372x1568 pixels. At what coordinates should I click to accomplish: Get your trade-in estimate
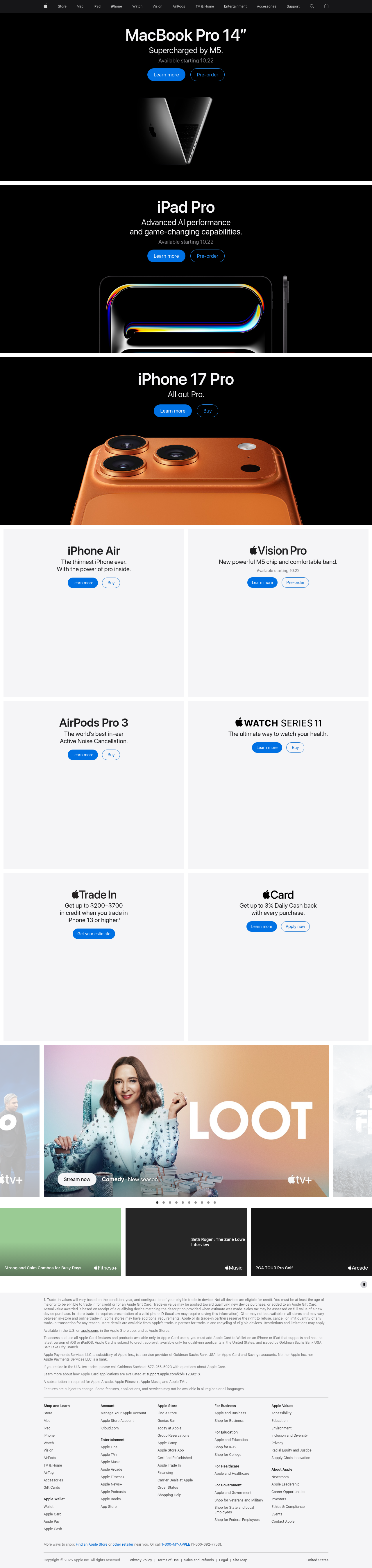[94, 934]
